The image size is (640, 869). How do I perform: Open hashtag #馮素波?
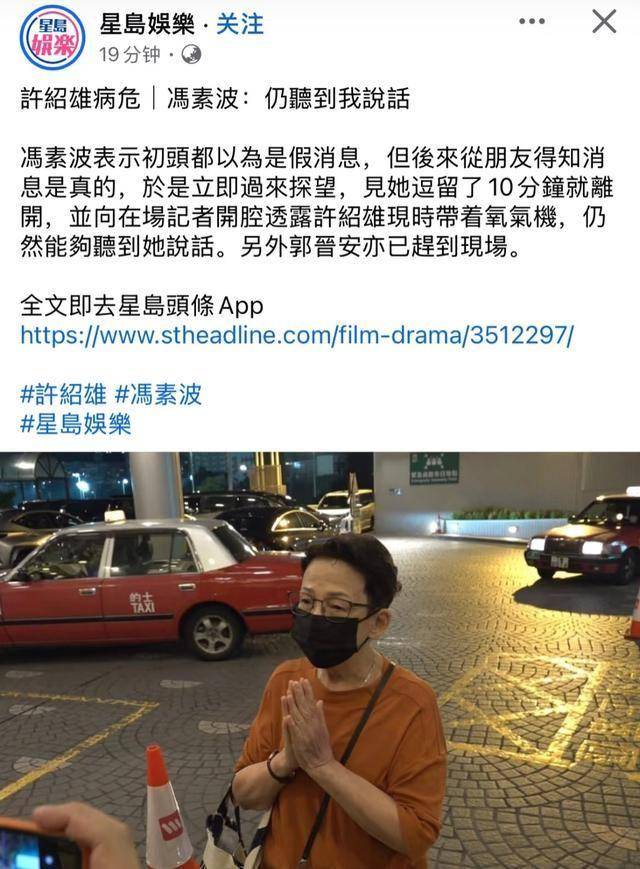tap(158, 394)
